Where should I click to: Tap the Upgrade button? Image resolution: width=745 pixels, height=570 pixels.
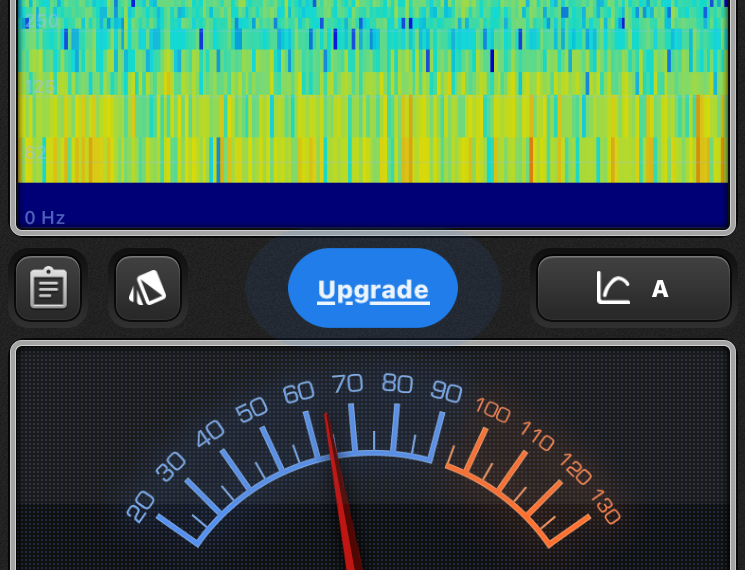[373, 289]
